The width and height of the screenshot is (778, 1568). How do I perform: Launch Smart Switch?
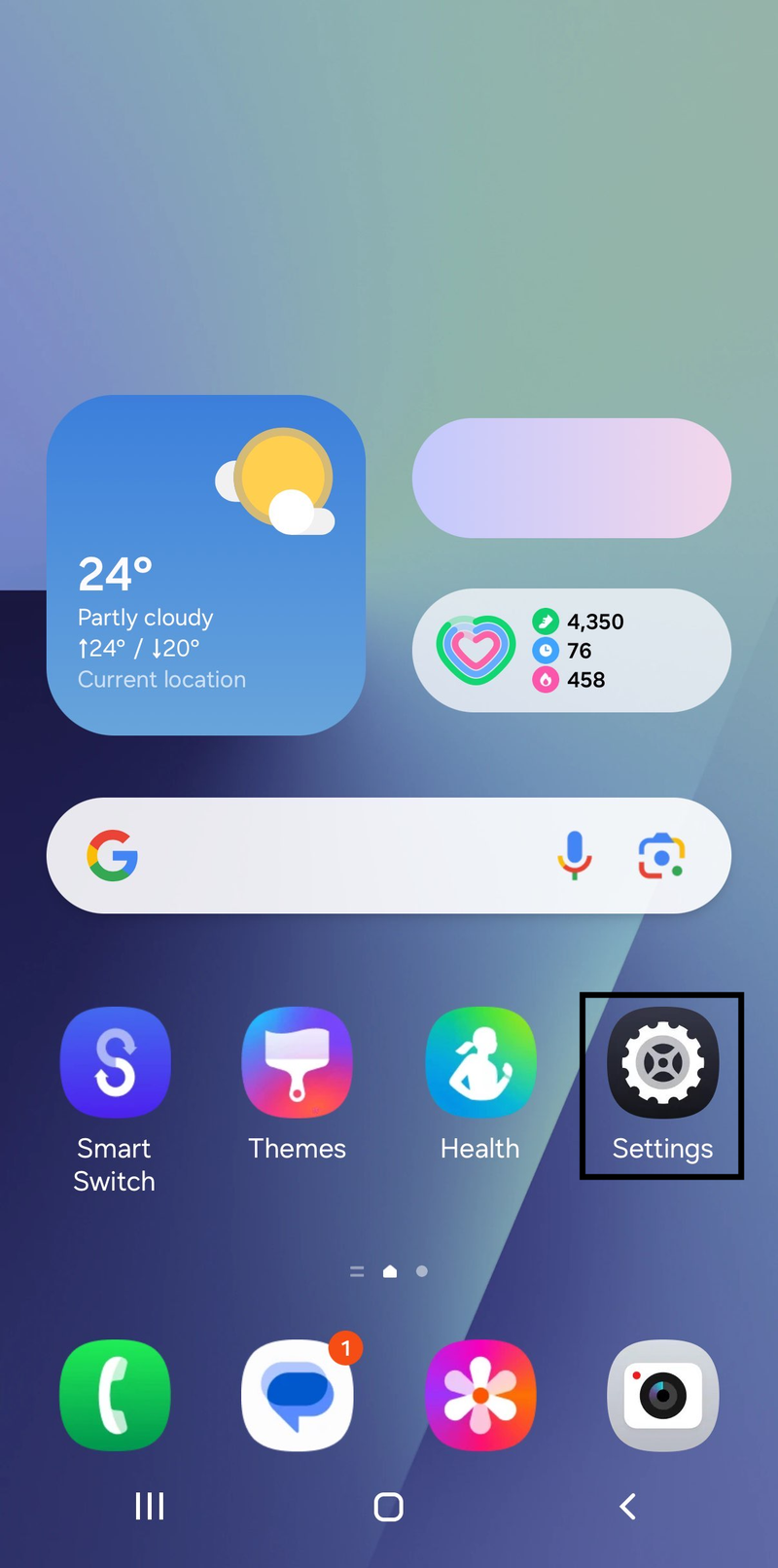click(x=115, y=1061)
